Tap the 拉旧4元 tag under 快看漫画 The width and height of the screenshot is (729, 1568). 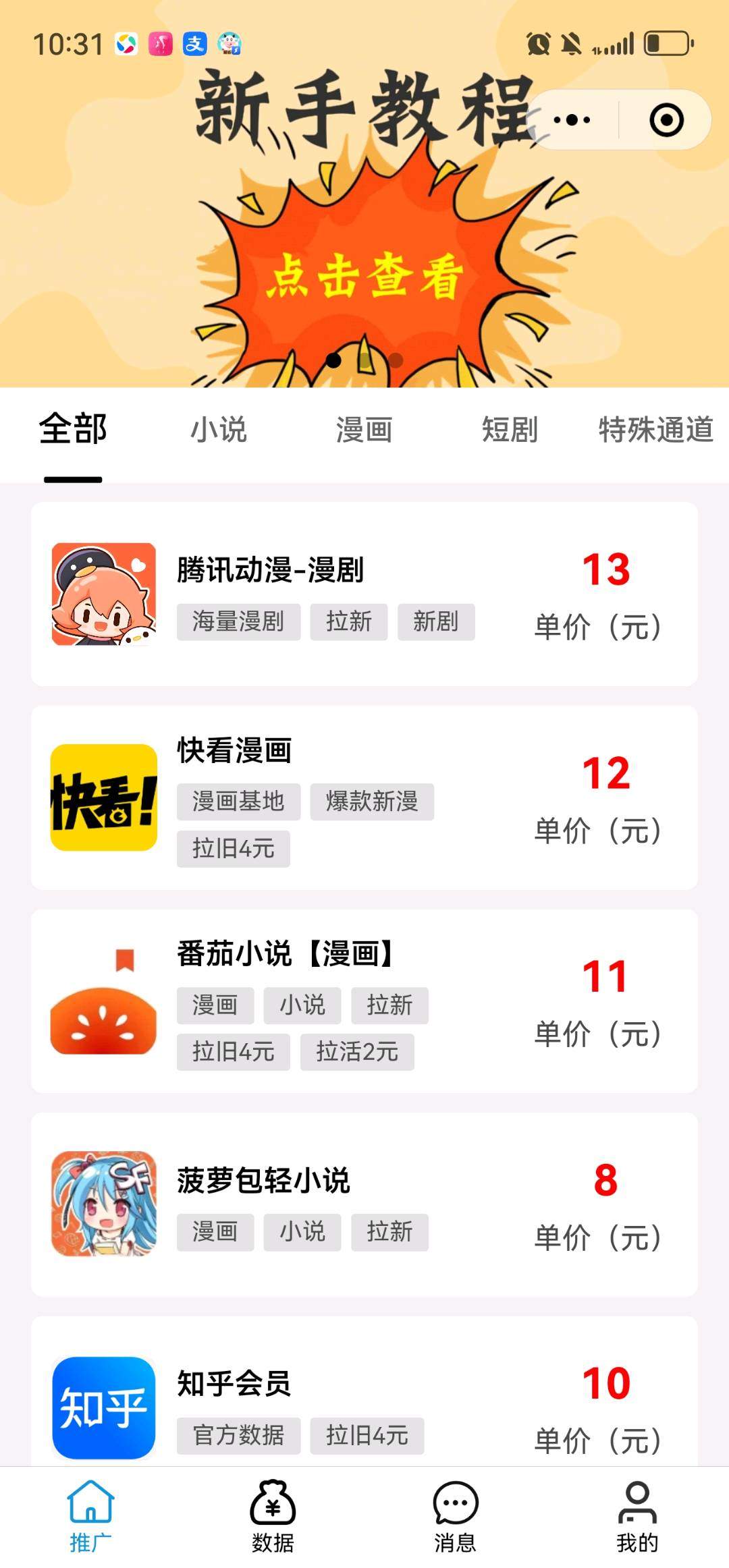click(233, 849)
